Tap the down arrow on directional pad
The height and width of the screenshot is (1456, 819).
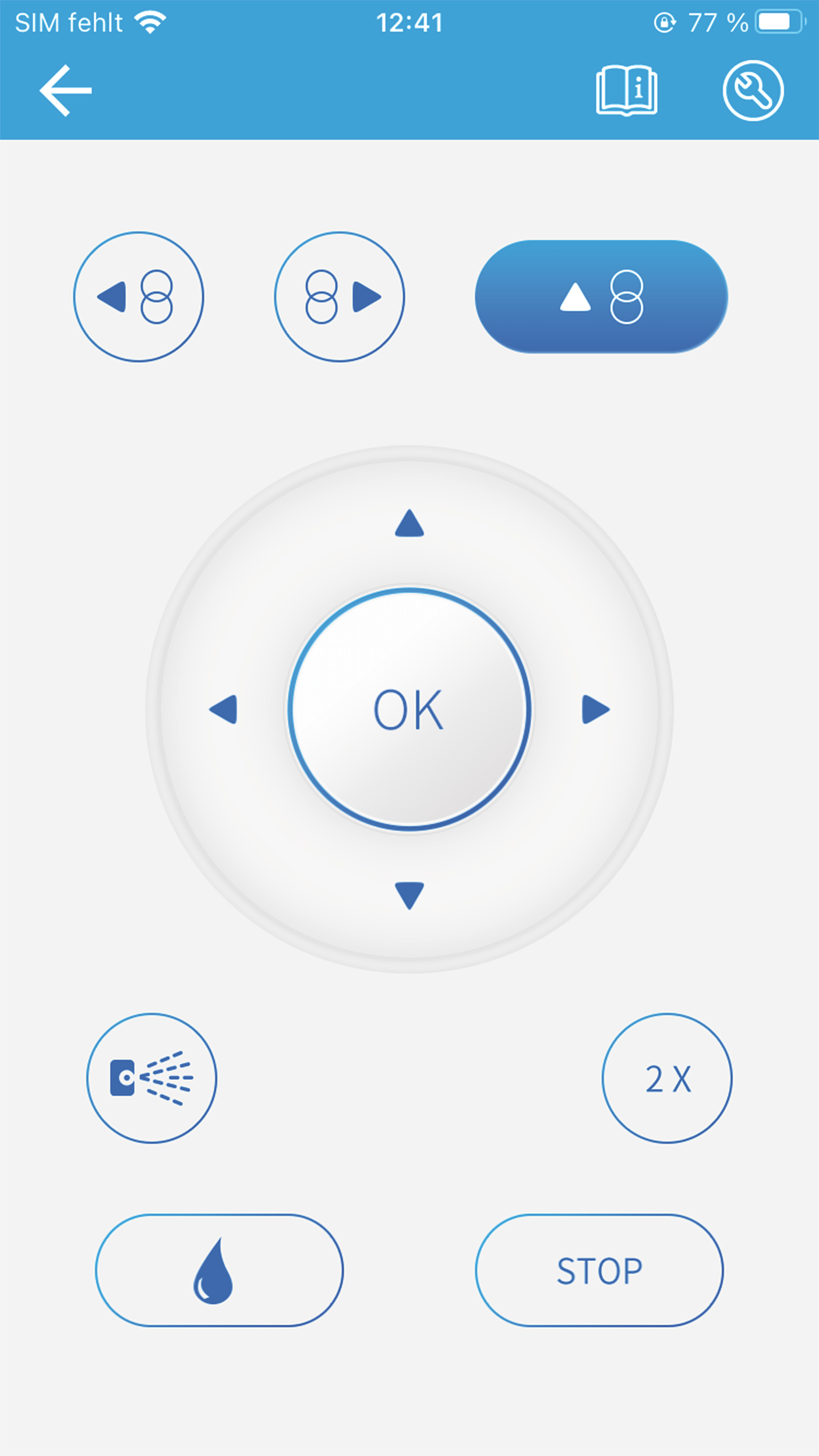click(x=409, y=895)
